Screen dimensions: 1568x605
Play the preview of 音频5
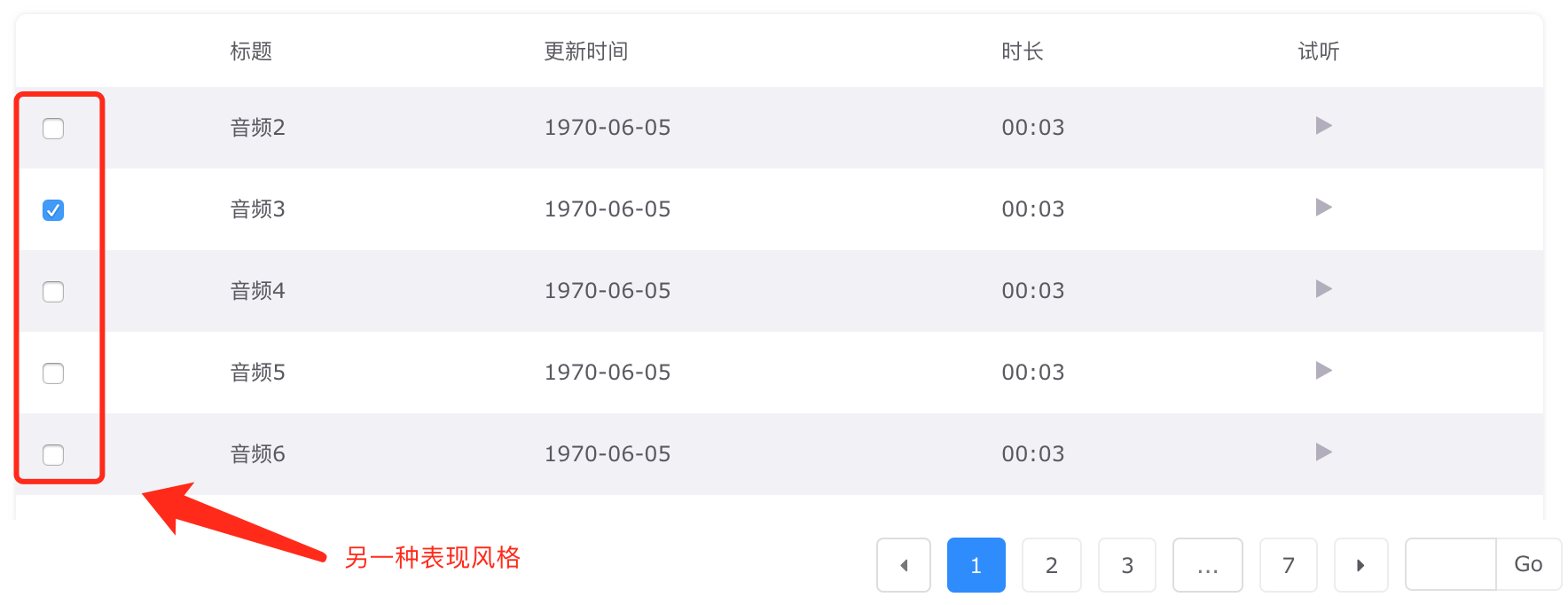[1323, 371]
